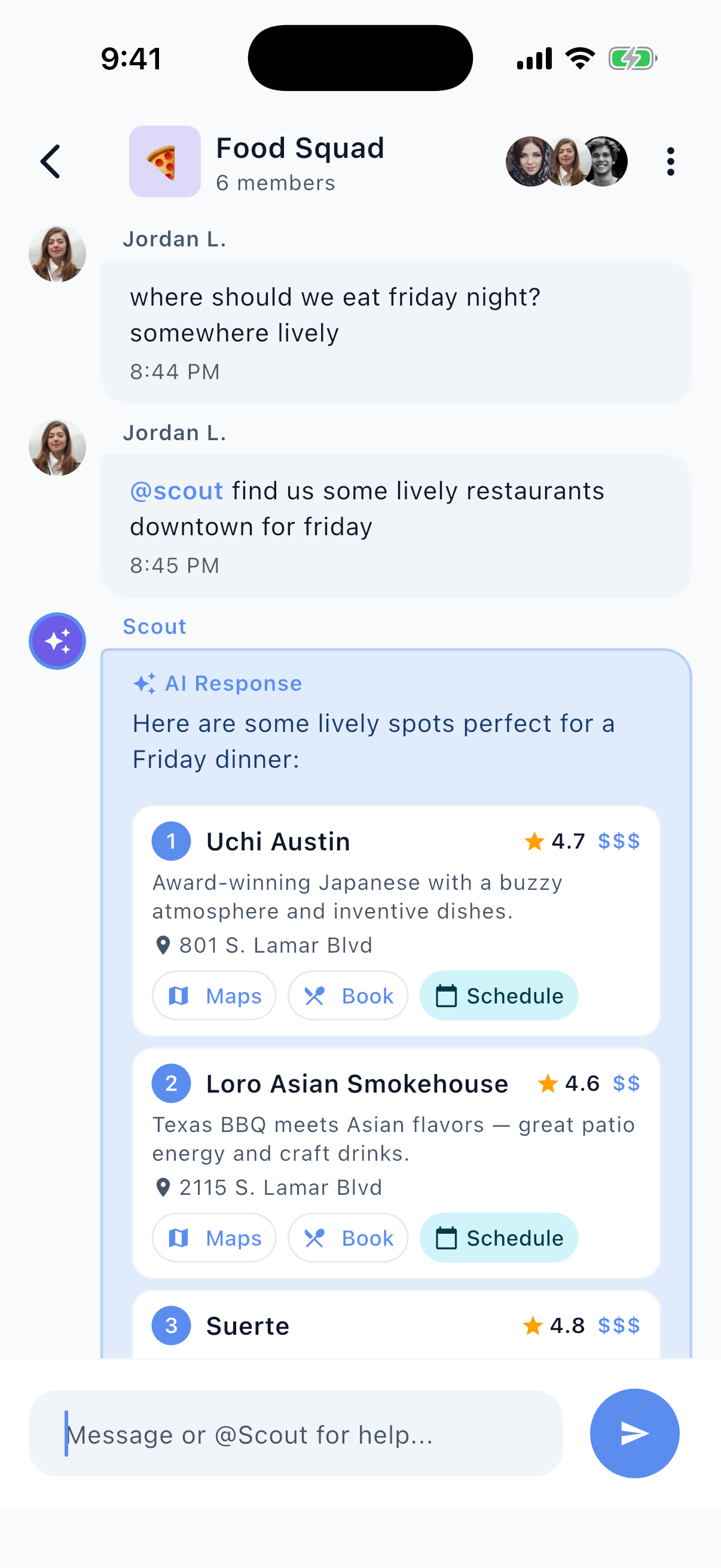
Task: Open Maps for Uchi Austin
Action: [213, 996]
